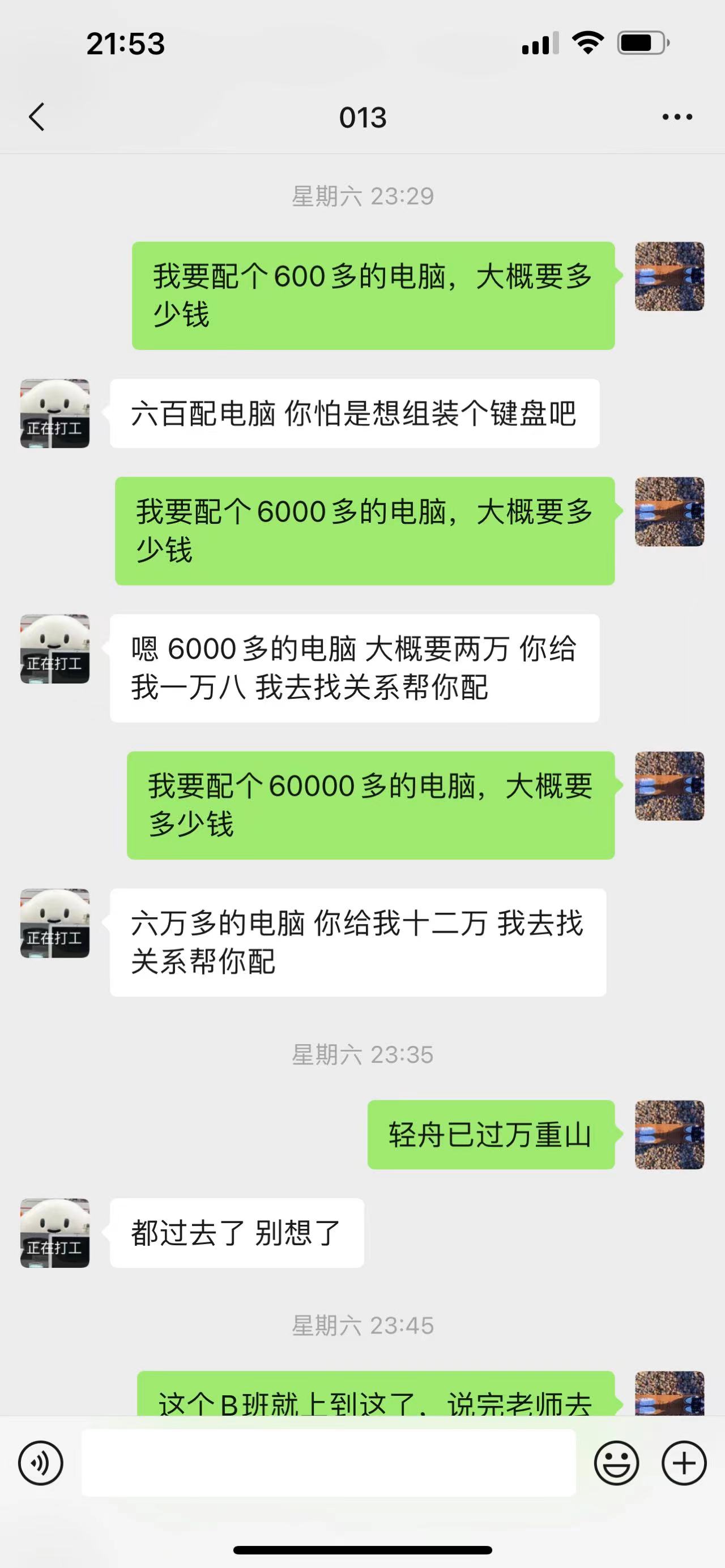Open the chat info overflow menu
Screen dimensions: 725x1568
(x=677, y=117)
